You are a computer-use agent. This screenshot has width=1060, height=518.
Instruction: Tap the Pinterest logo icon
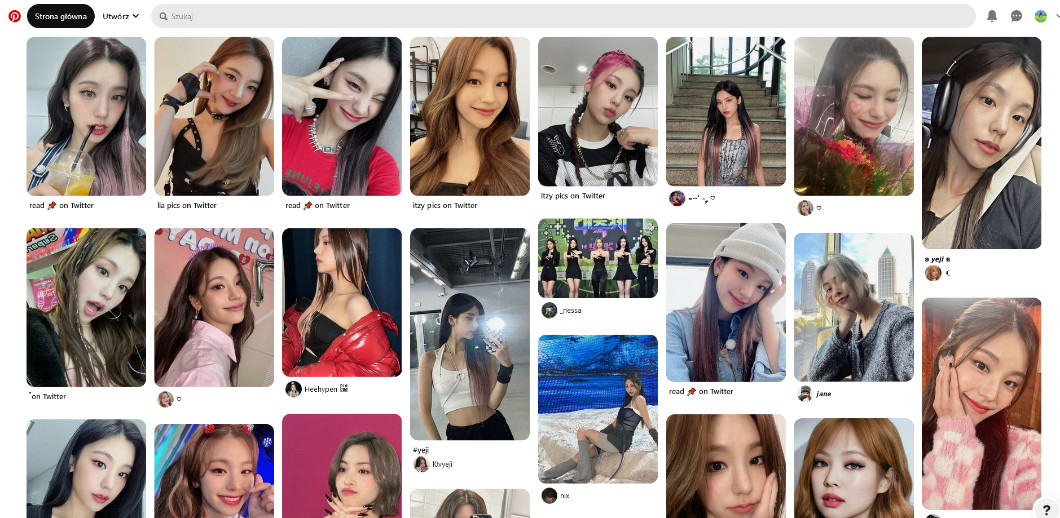tap(14, 16)
